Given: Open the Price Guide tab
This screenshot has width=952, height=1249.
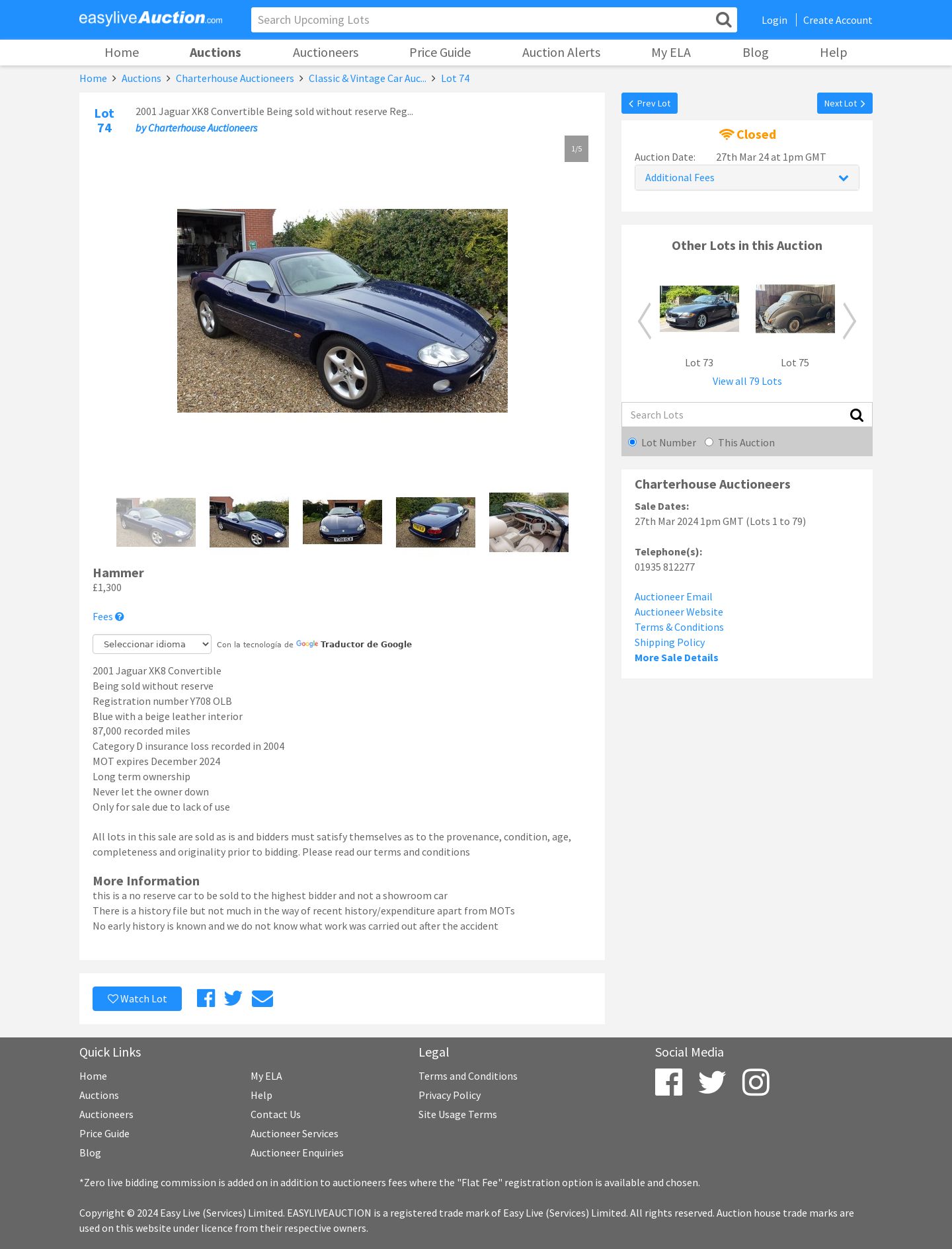Looking at the screenshot, I should 440,52.
